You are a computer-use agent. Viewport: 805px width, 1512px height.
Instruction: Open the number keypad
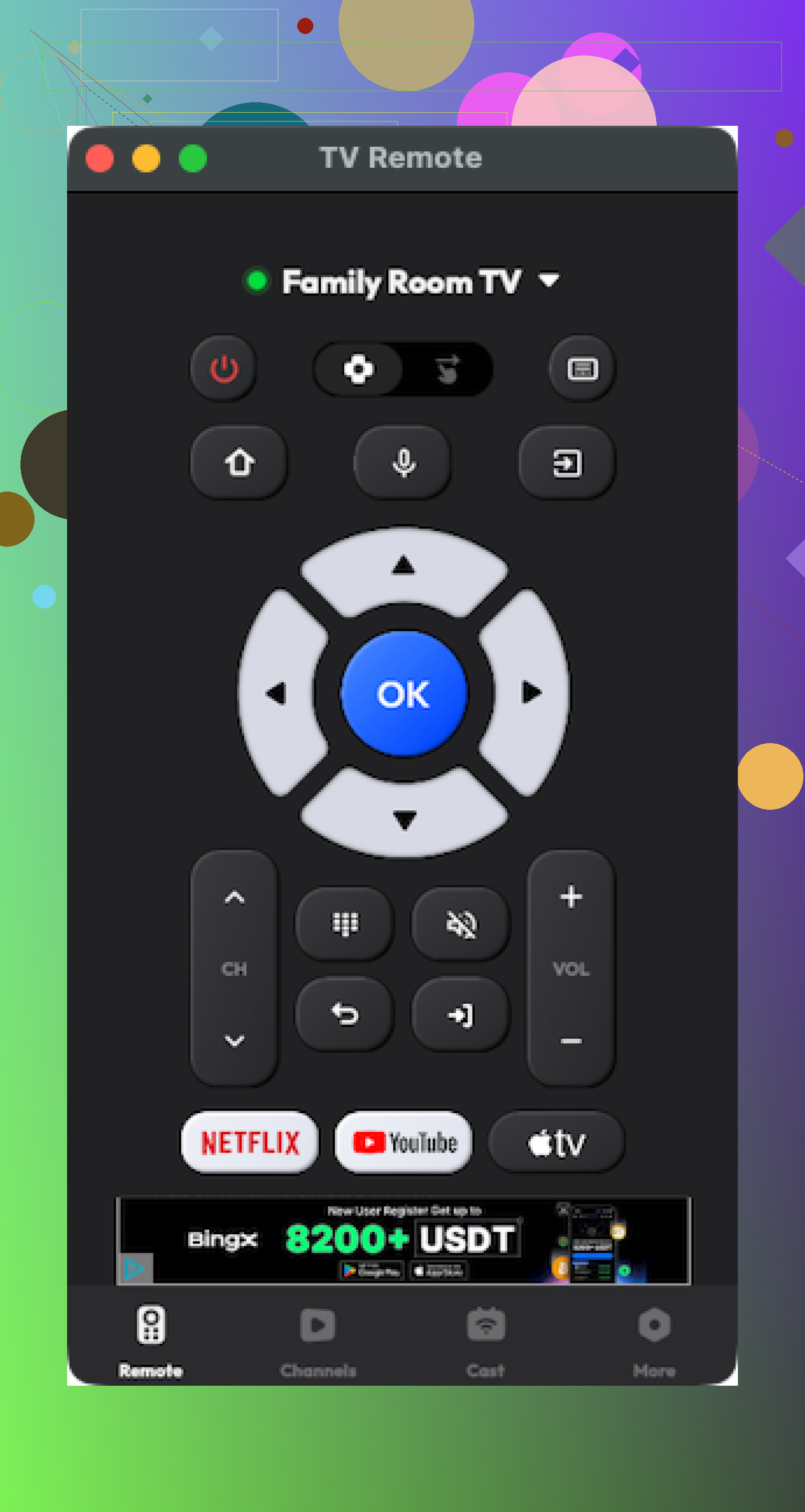pos(345,924)
